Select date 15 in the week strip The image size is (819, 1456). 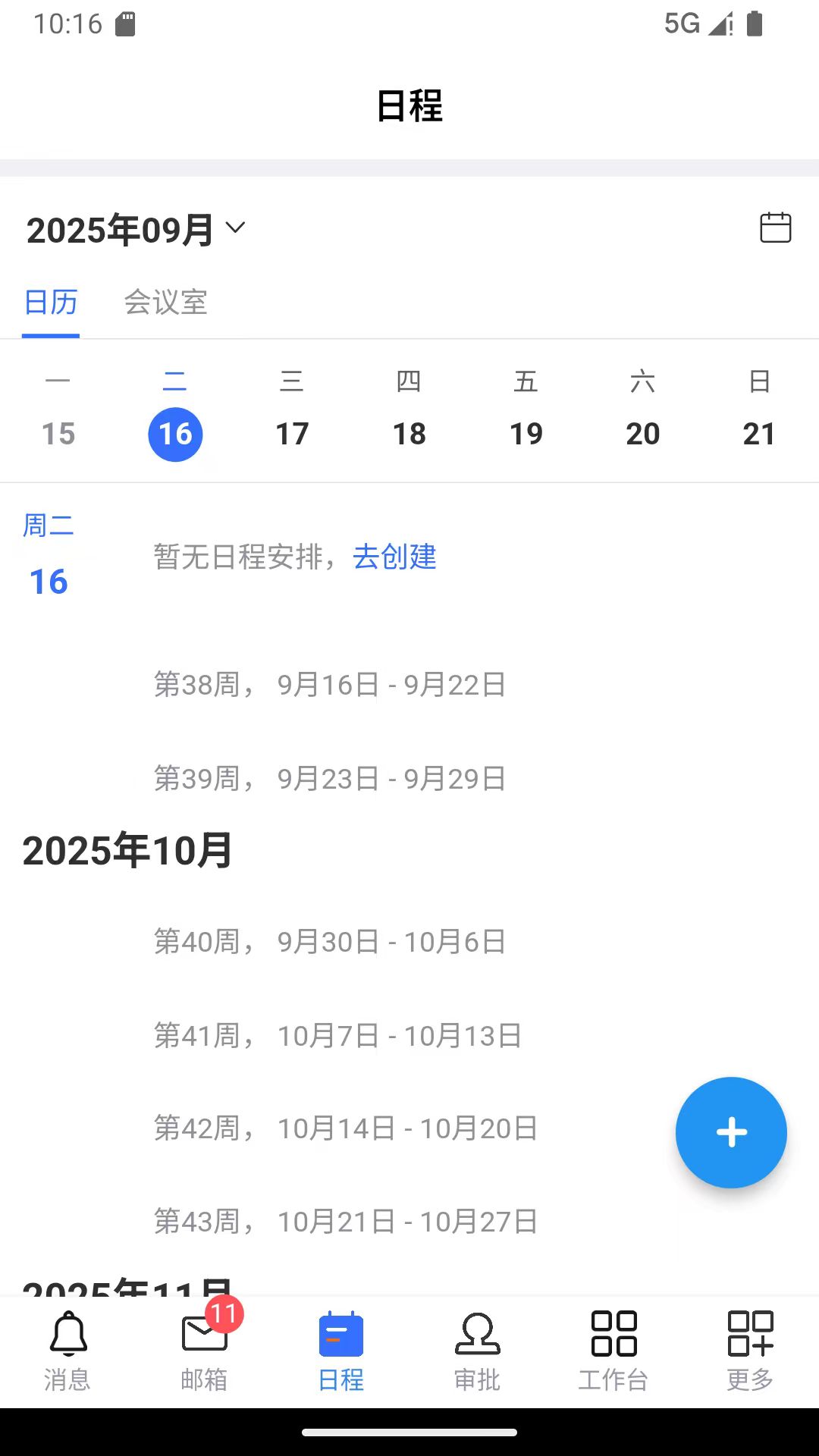click(x=58, y=434)
